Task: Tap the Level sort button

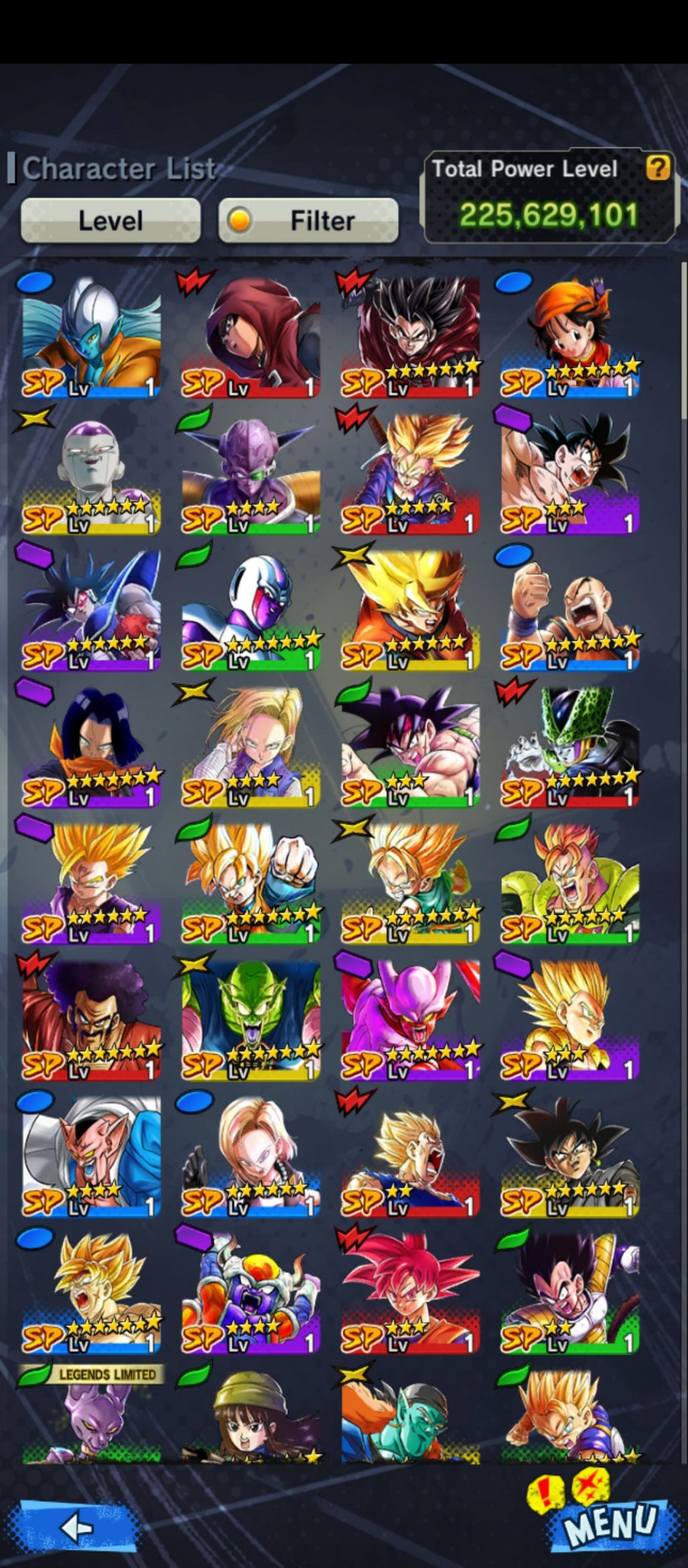Action: pos(110,220)
